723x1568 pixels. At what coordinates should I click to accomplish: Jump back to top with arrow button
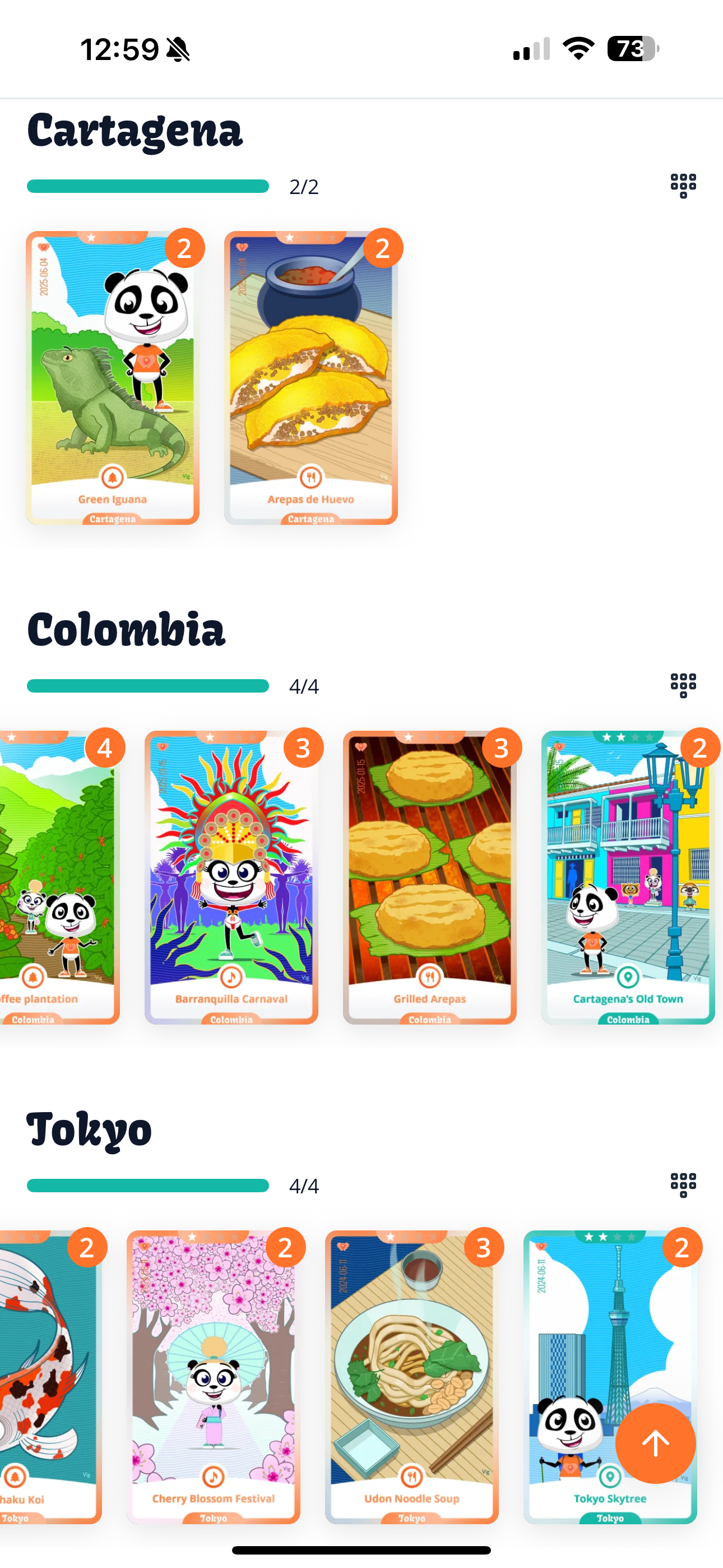click(655, 1442)
